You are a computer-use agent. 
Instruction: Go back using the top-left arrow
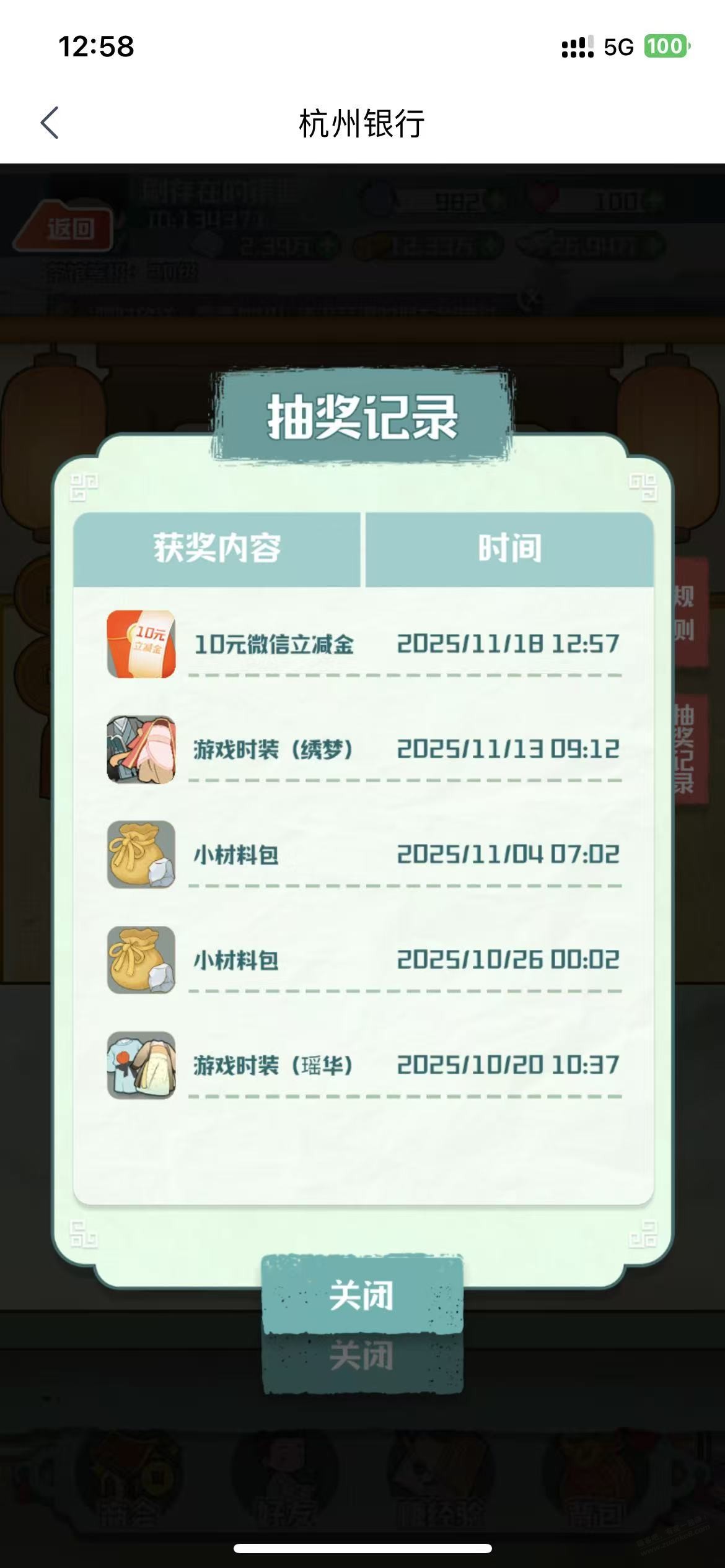click(50, 123)
